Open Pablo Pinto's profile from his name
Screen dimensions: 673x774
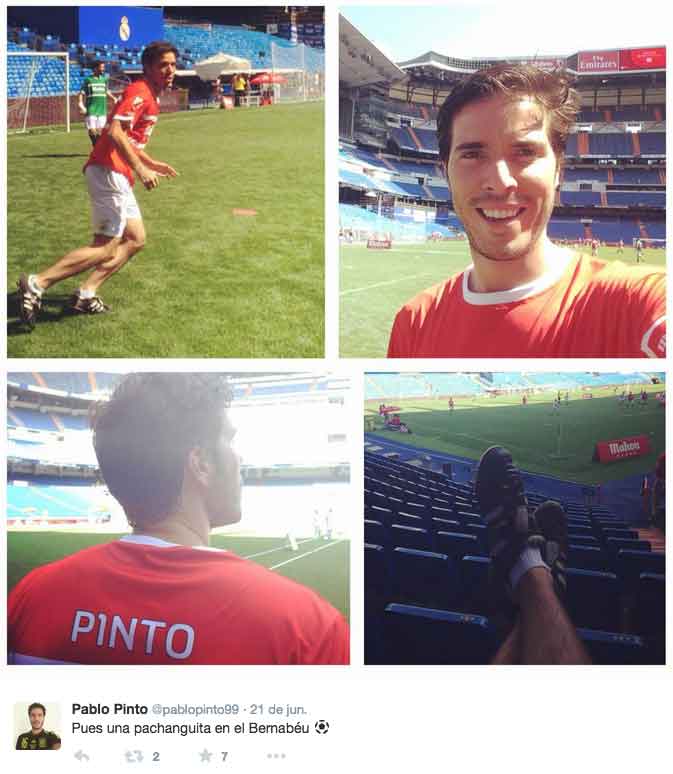coord(109,709)
